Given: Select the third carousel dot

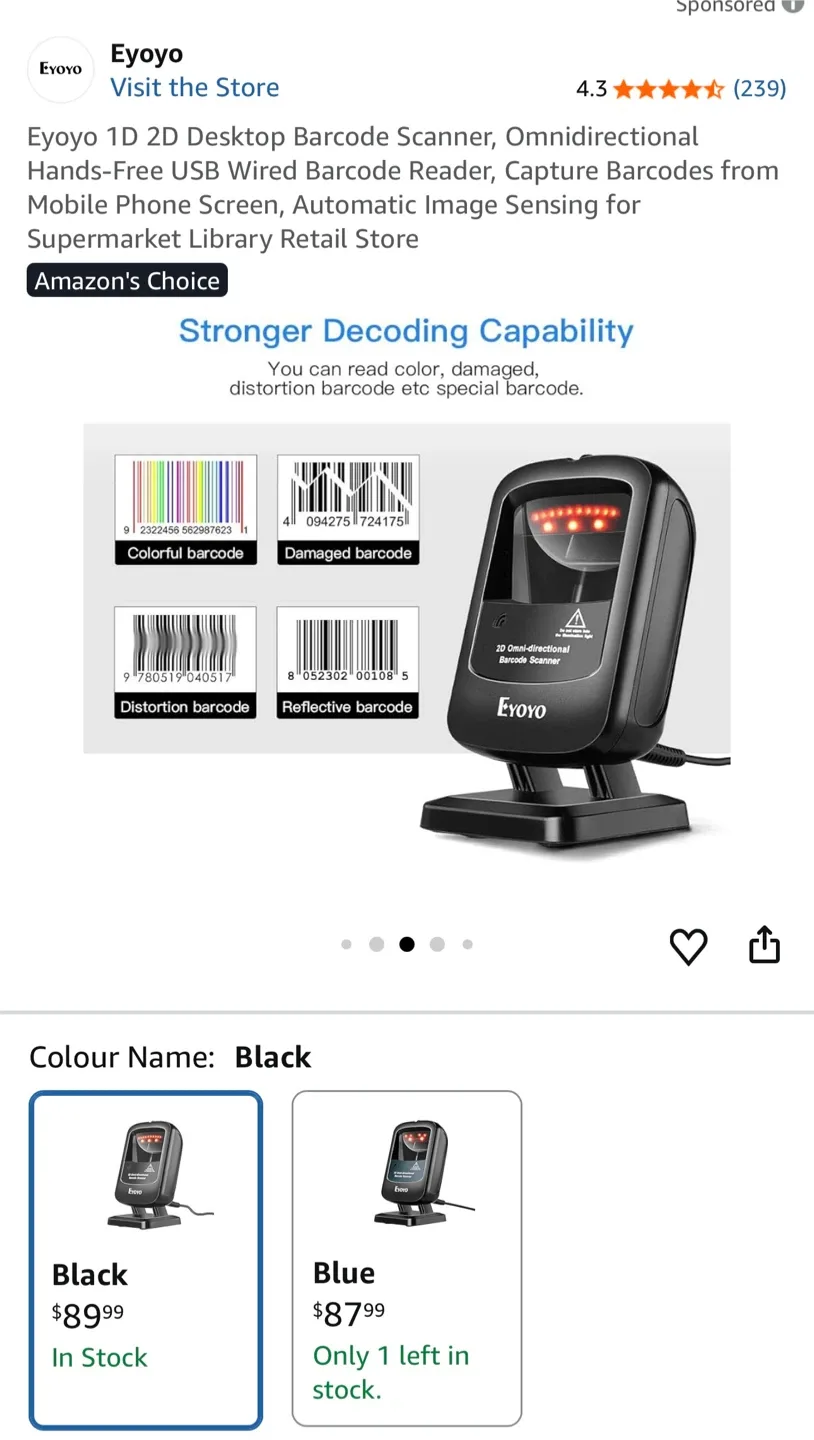Looking at the screenshot, I should [x=407, y=943].
